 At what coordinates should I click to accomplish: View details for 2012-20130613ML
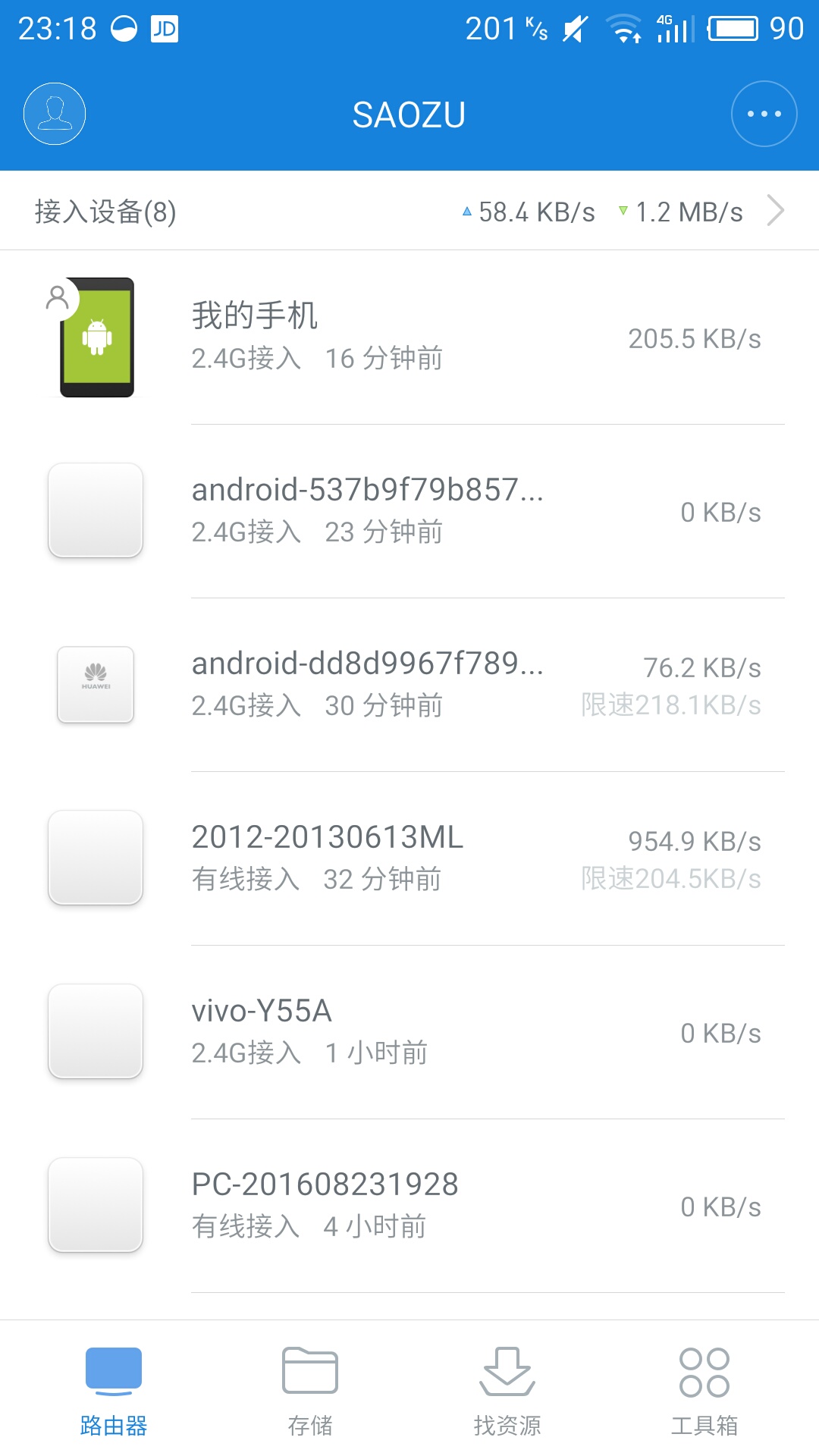[409, 858]
